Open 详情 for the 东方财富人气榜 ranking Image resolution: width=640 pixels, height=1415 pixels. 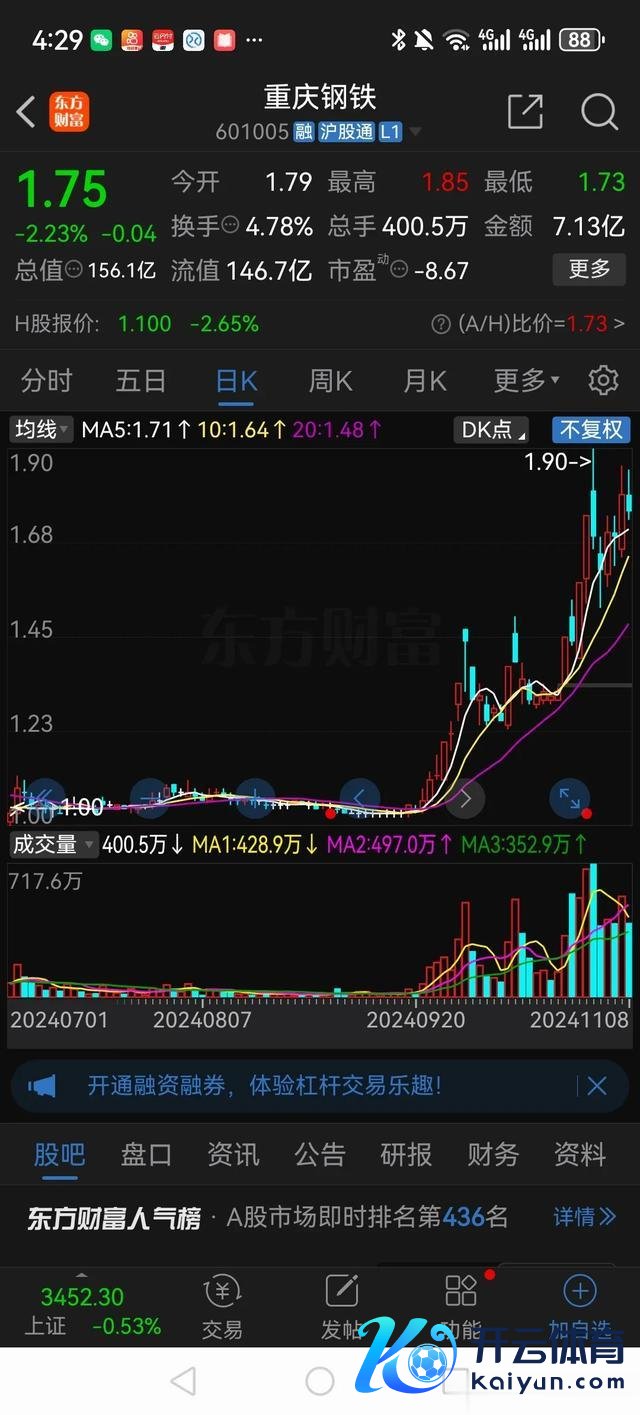[584, 1217]
